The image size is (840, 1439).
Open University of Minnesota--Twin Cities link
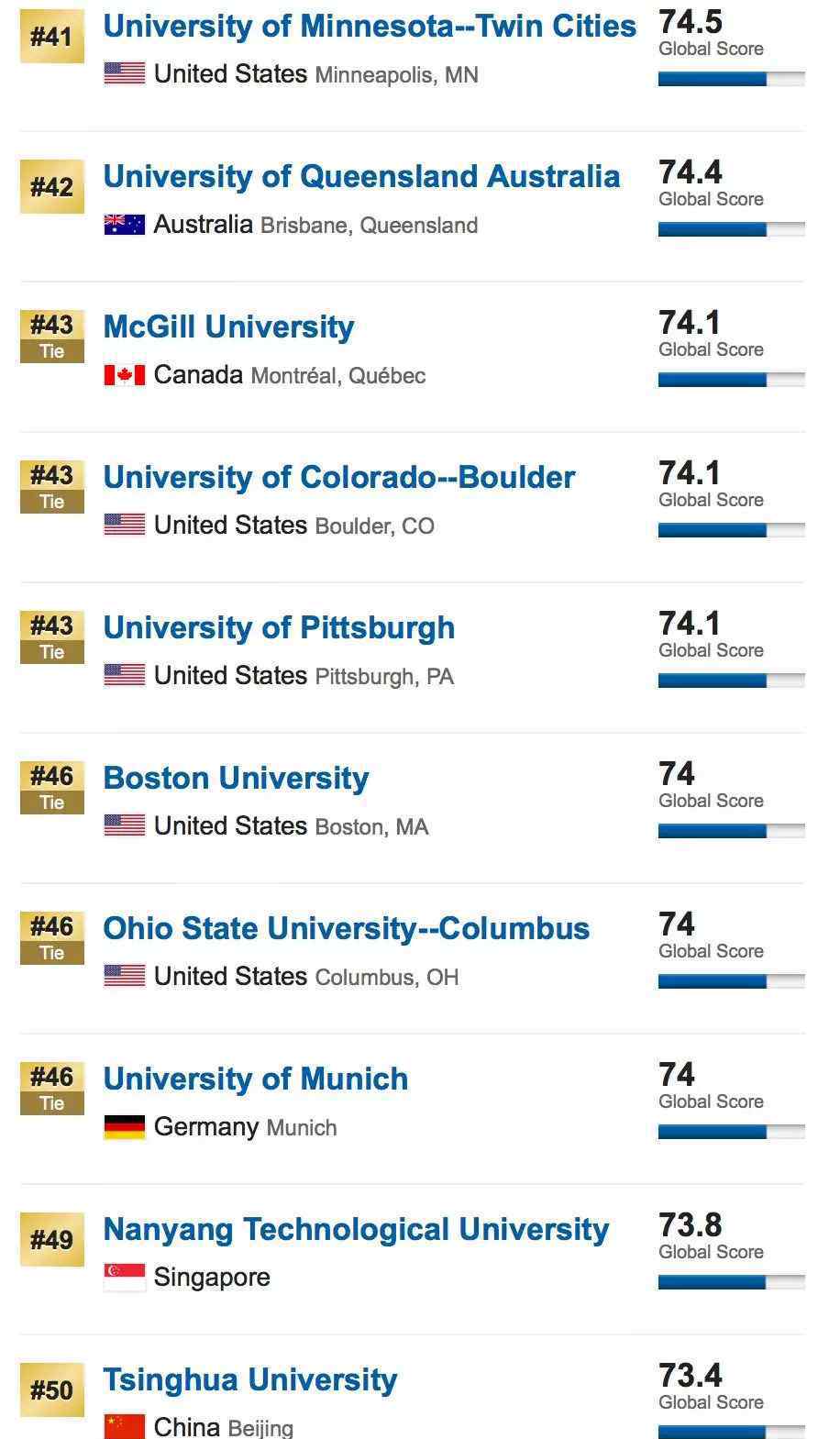[x=370, y=26]
